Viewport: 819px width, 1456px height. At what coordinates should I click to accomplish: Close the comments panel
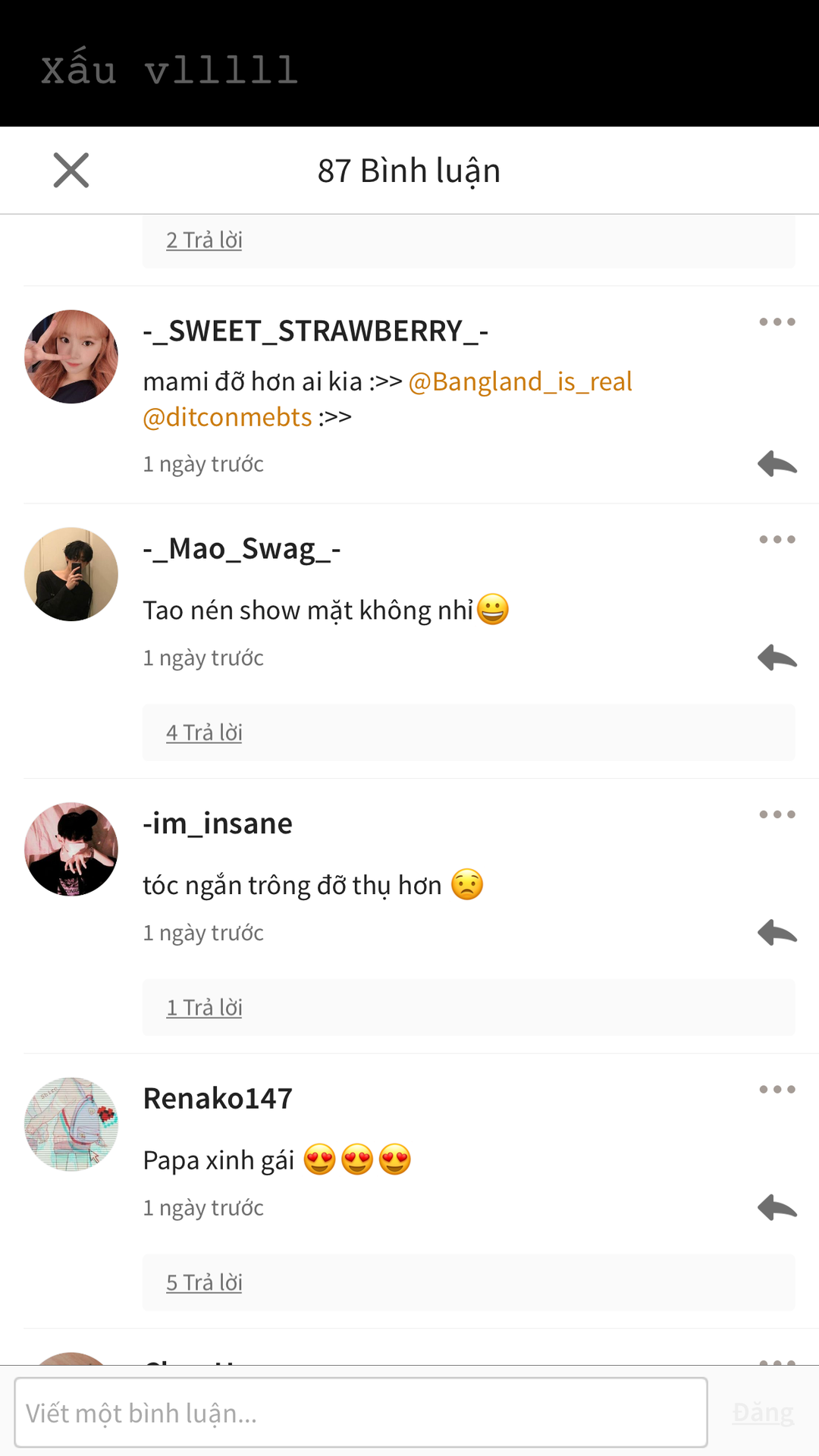pyautogui.click(x=71, y=170)
